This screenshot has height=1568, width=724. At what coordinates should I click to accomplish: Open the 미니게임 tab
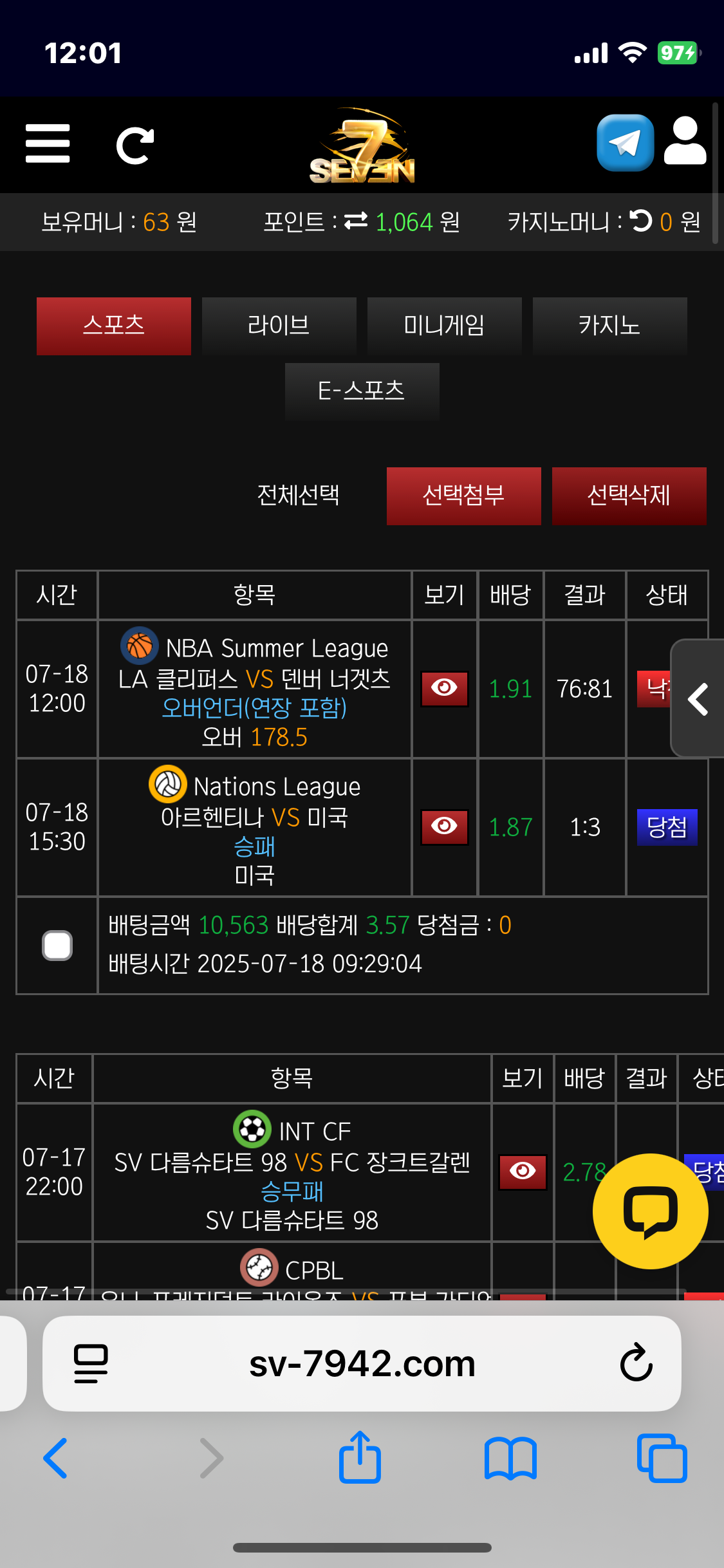(x=444, y=326)
